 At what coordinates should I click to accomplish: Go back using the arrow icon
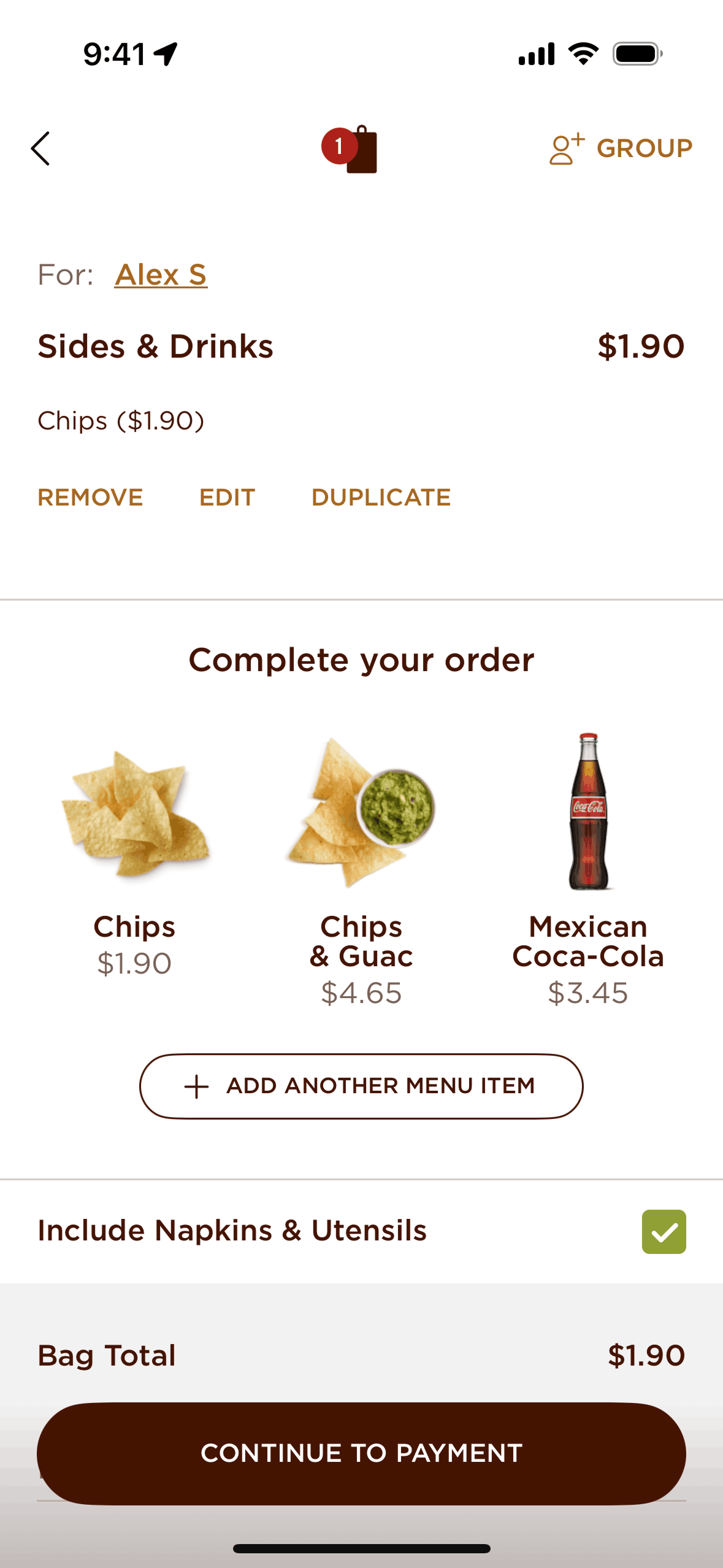tap(40, 148)
